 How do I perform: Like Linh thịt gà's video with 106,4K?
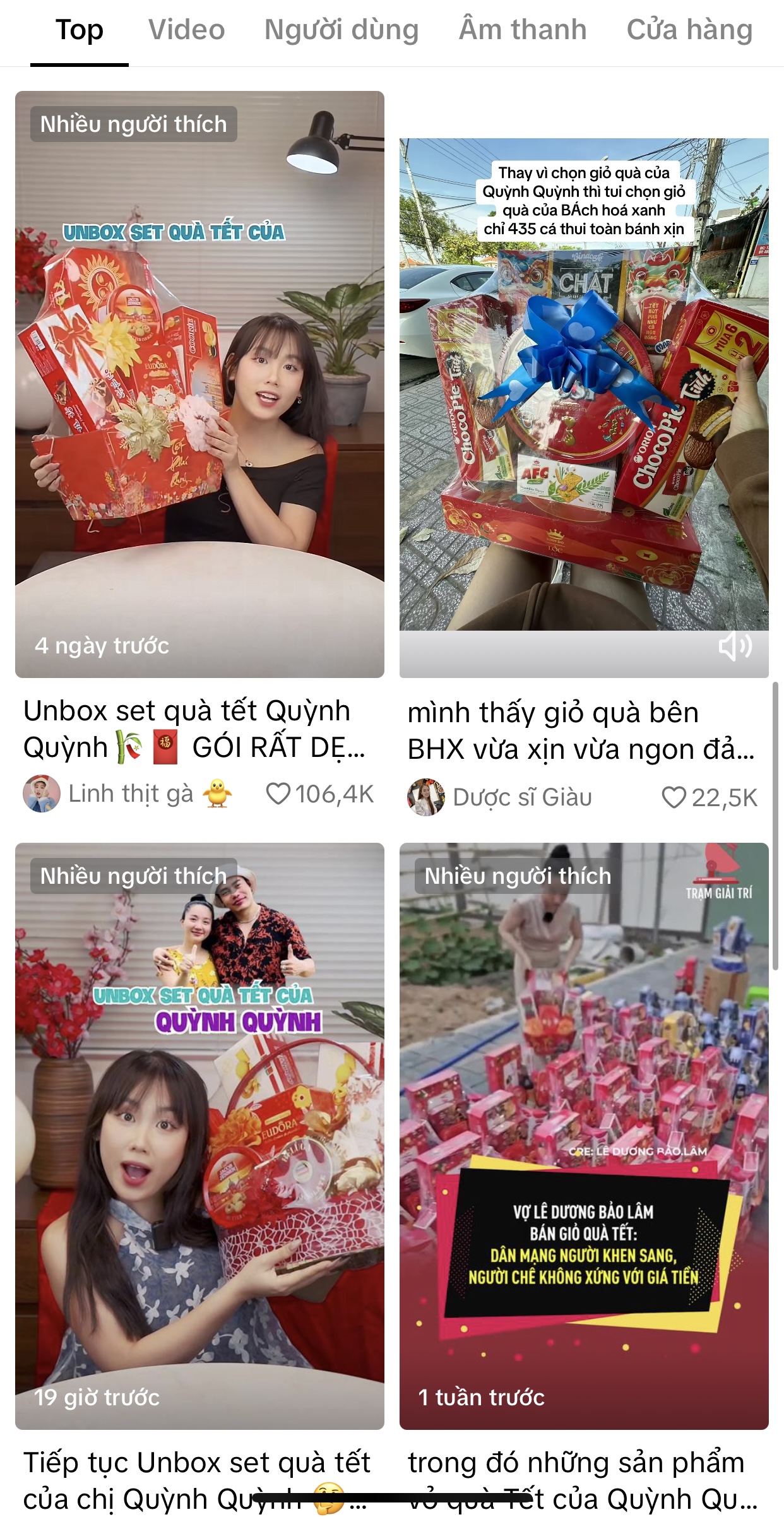[278, 794]
